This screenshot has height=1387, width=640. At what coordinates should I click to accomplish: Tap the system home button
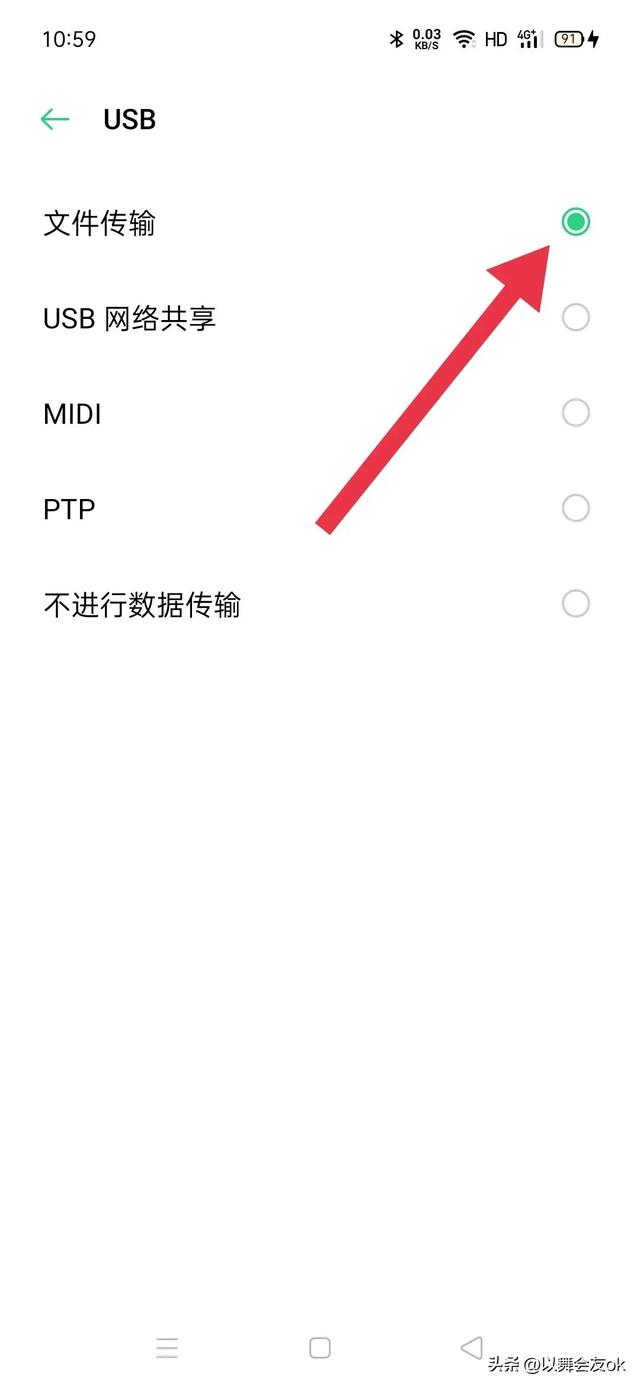(320, 1347)
